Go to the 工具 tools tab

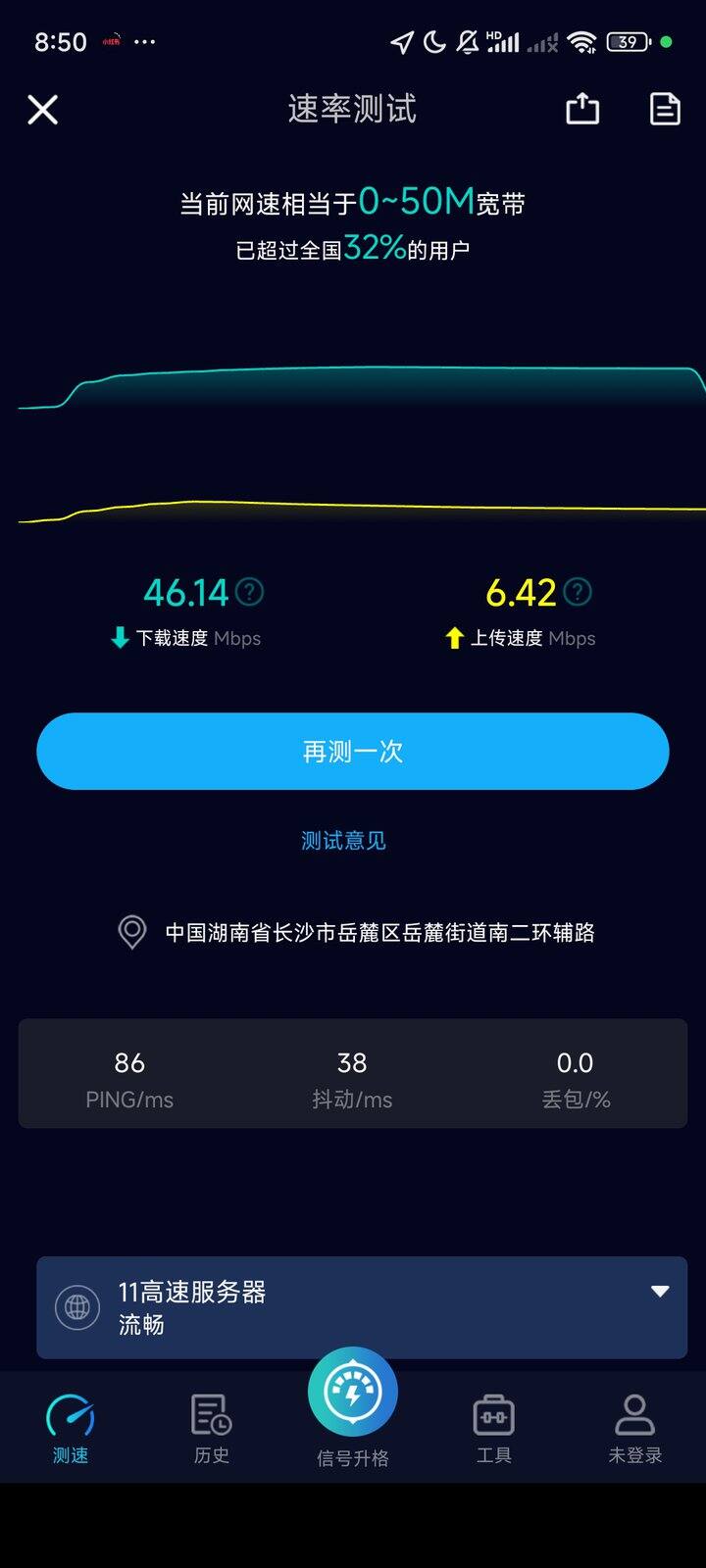494,1429
